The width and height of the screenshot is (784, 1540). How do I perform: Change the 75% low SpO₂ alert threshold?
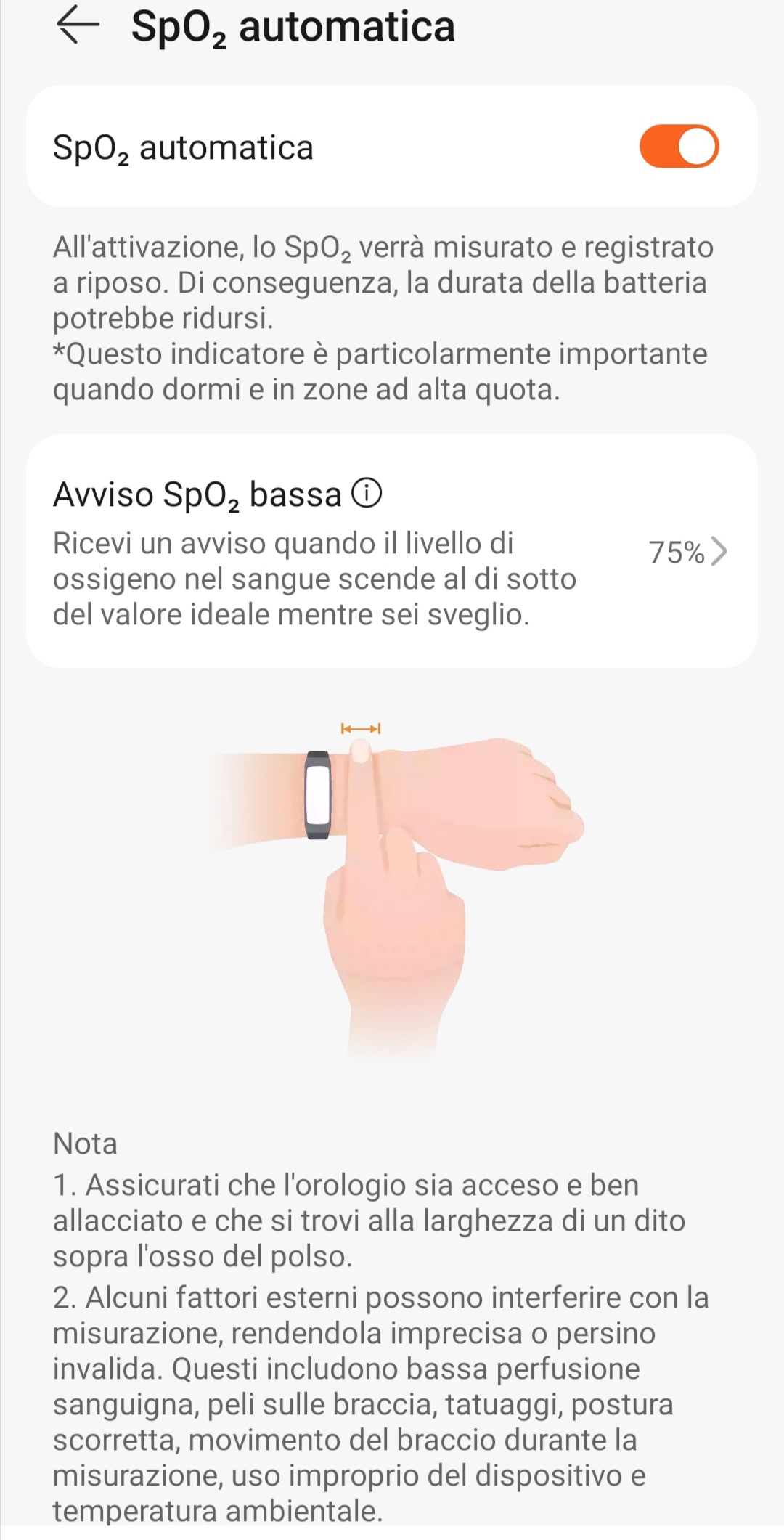click(686, 552)
